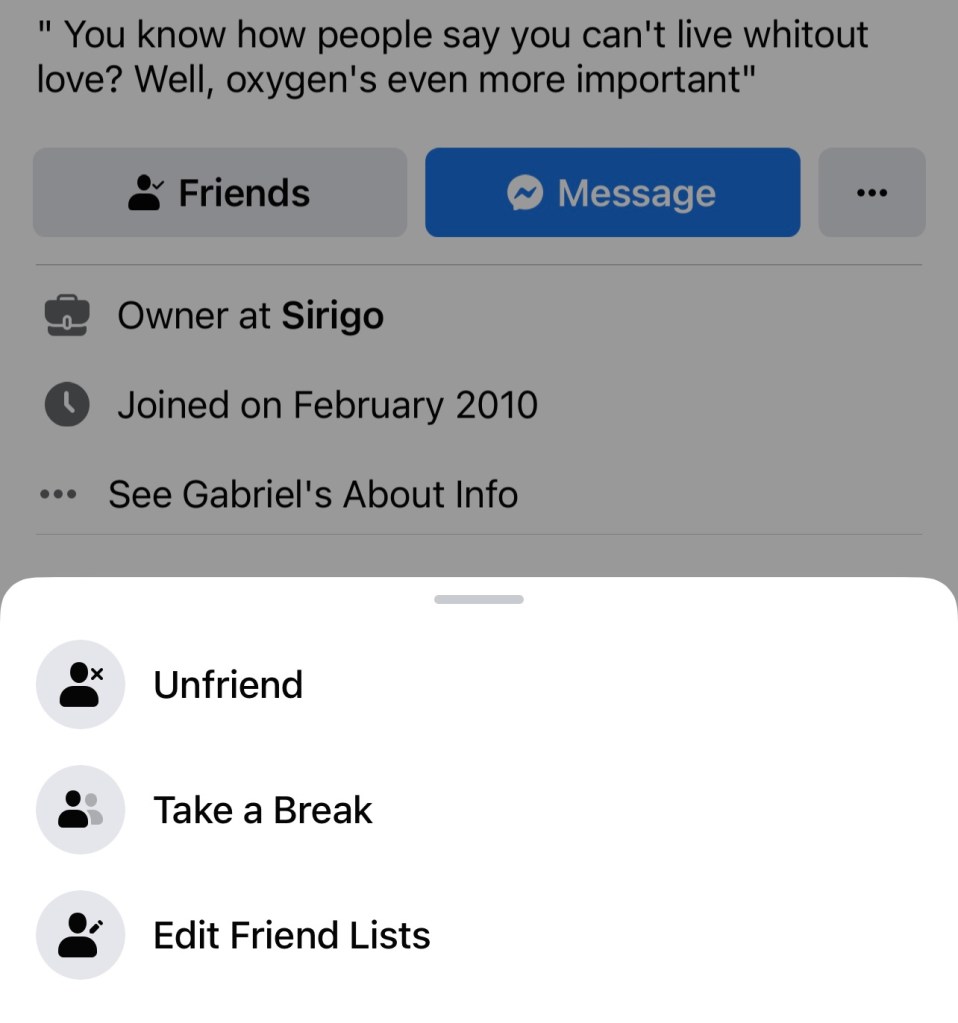Tap the sheet's top drag handle
The height and width of the screenshot is (1023, 958).
(479, 599)
